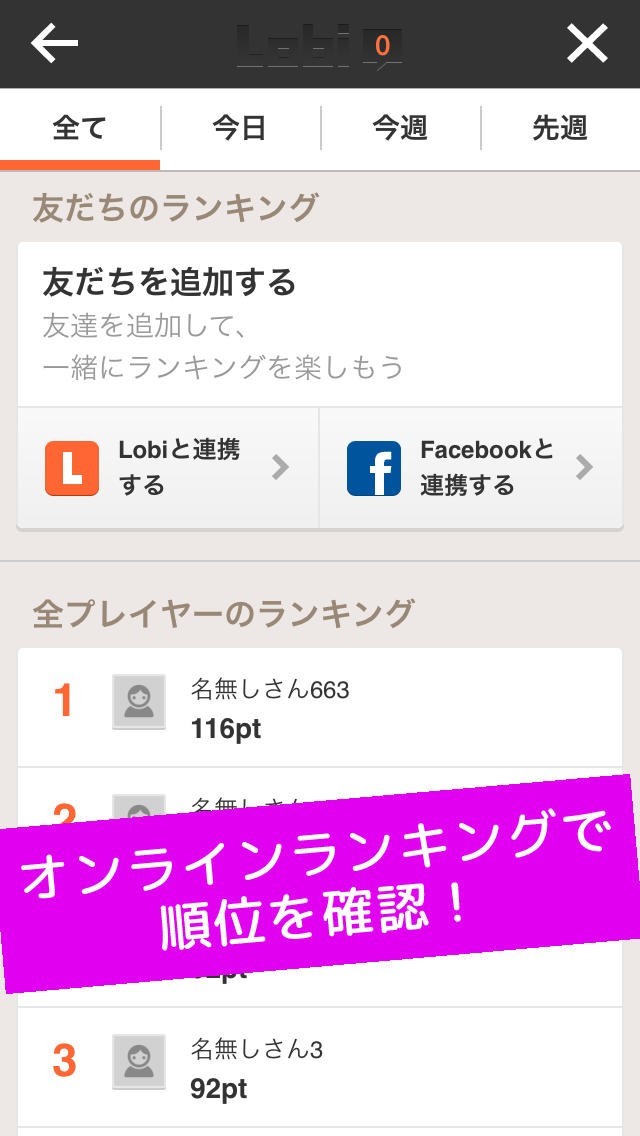Show the 先週 rankings
This screenshot has height=1136, width=640.
click(560, 129)
